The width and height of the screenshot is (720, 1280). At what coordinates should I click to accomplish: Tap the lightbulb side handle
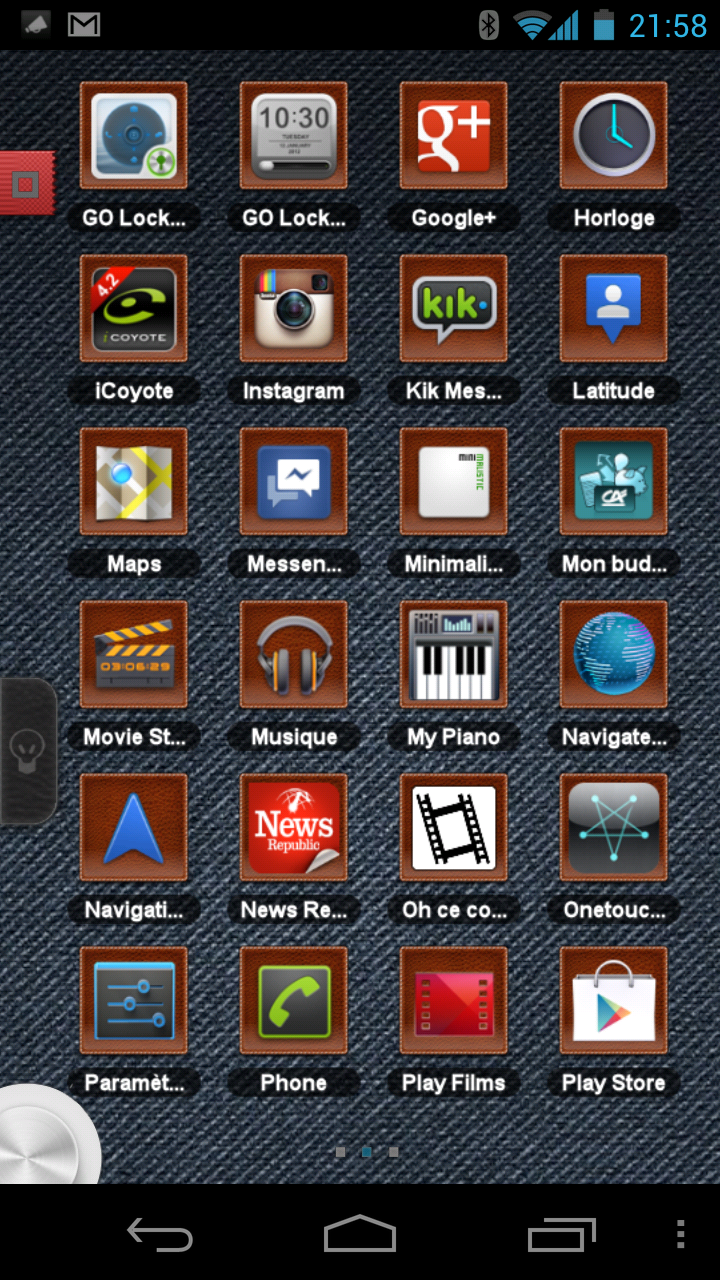pos(27,751)
